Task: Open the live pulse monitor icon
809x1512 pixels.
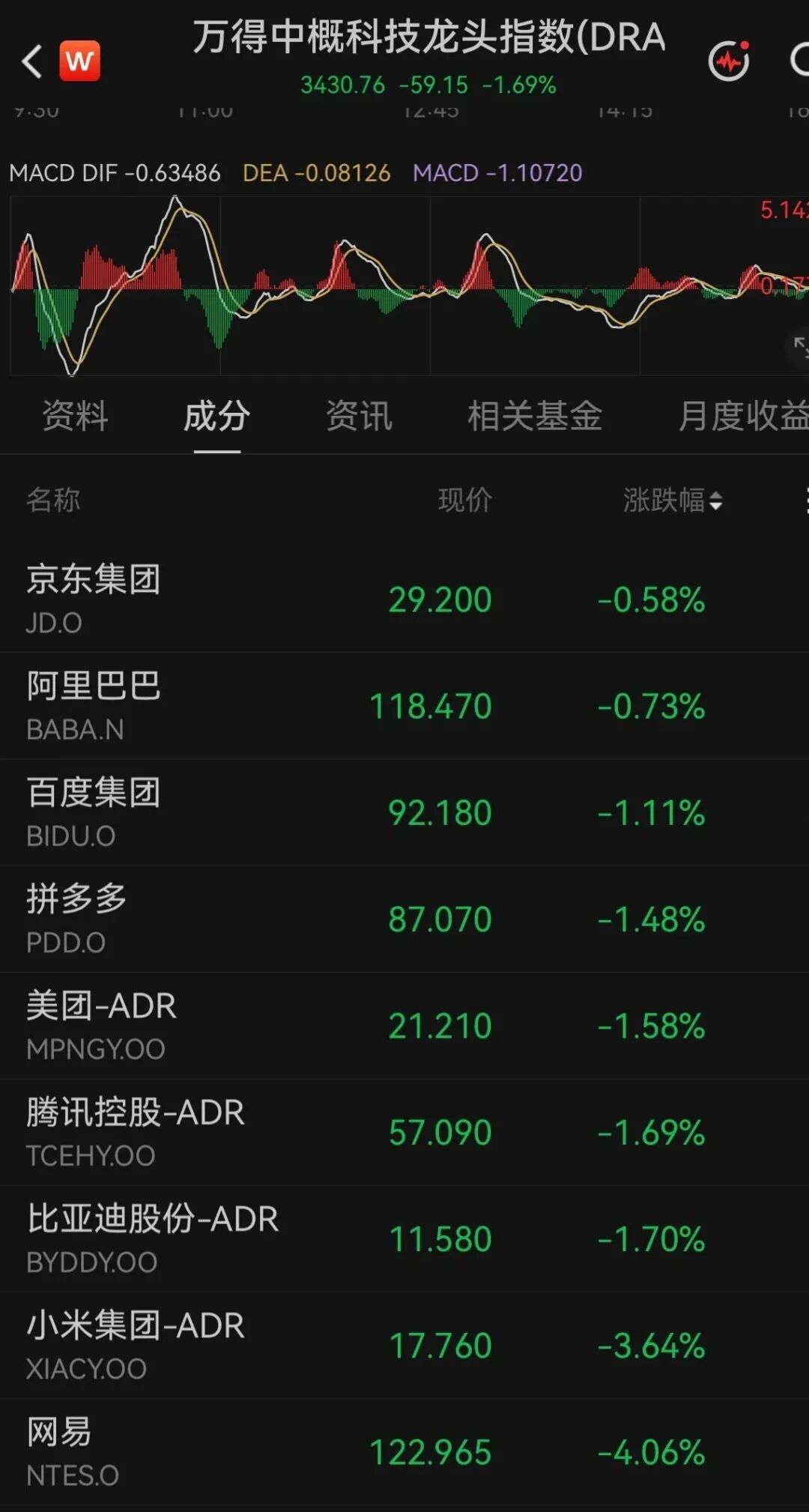Action: (x=729, y=61)
